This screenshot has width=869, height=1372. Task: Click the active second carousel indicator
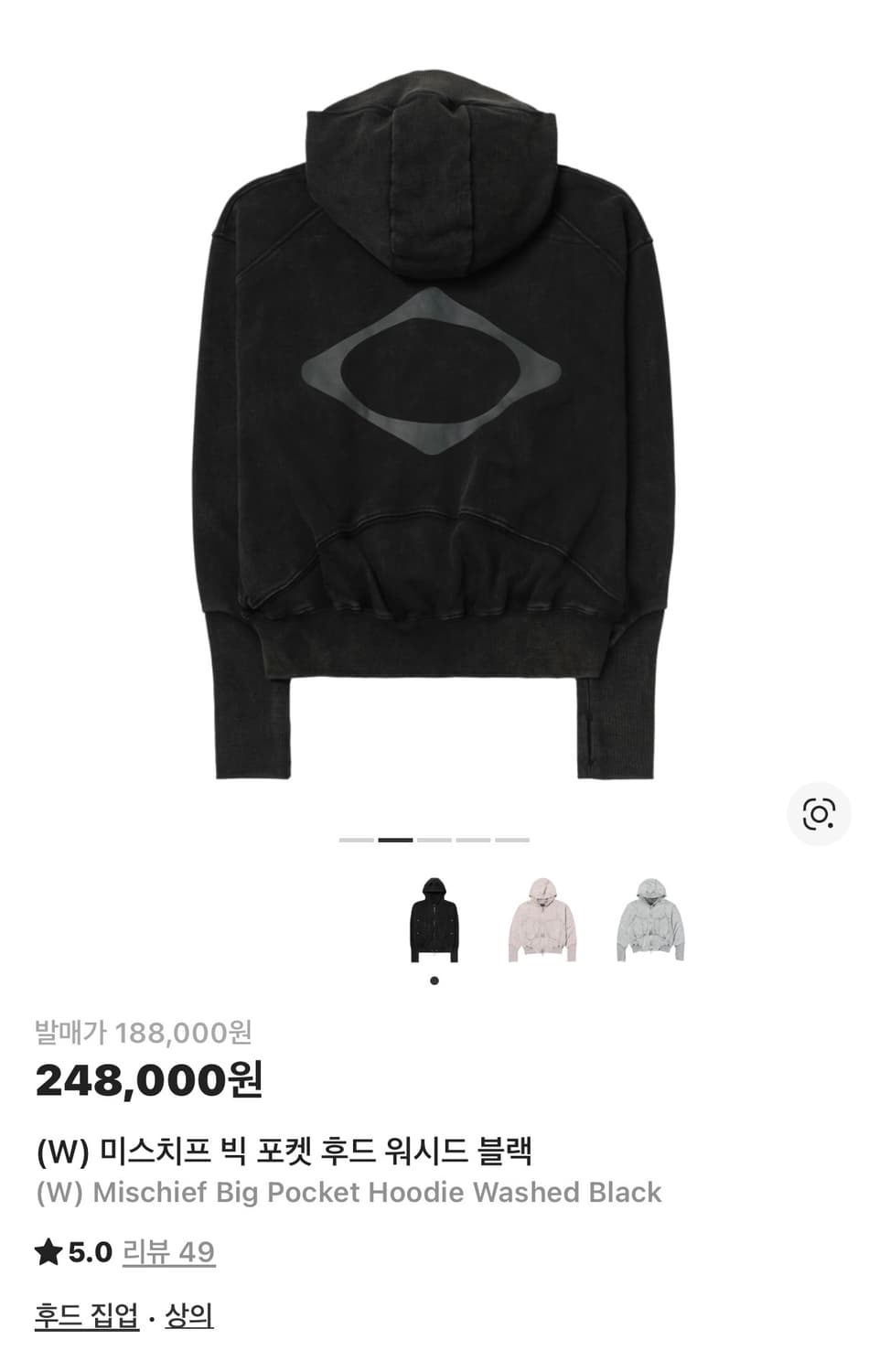pyautogui.click(x=395, y=840)
